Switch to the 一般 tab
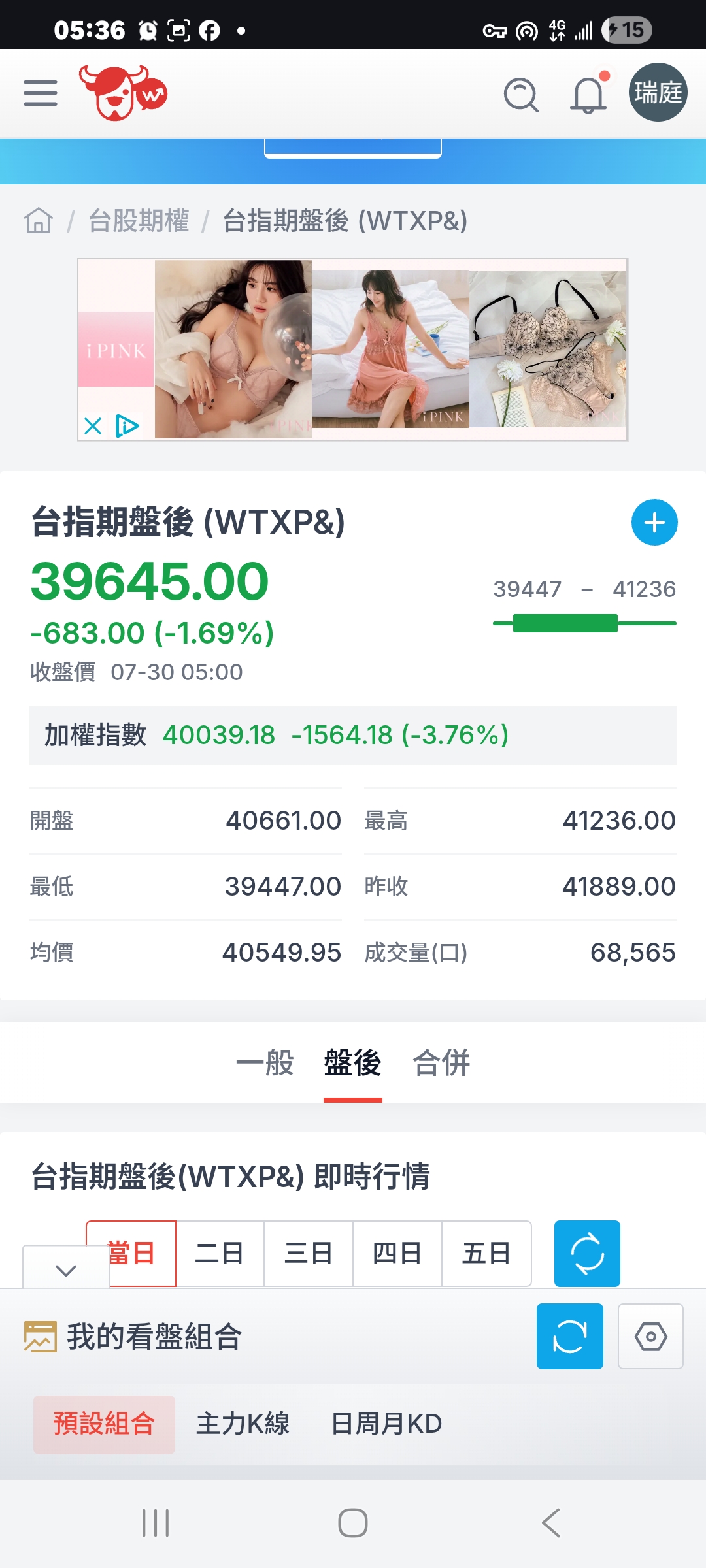The height and width of the screenshot is (1568, 706). coord(265,1063)
